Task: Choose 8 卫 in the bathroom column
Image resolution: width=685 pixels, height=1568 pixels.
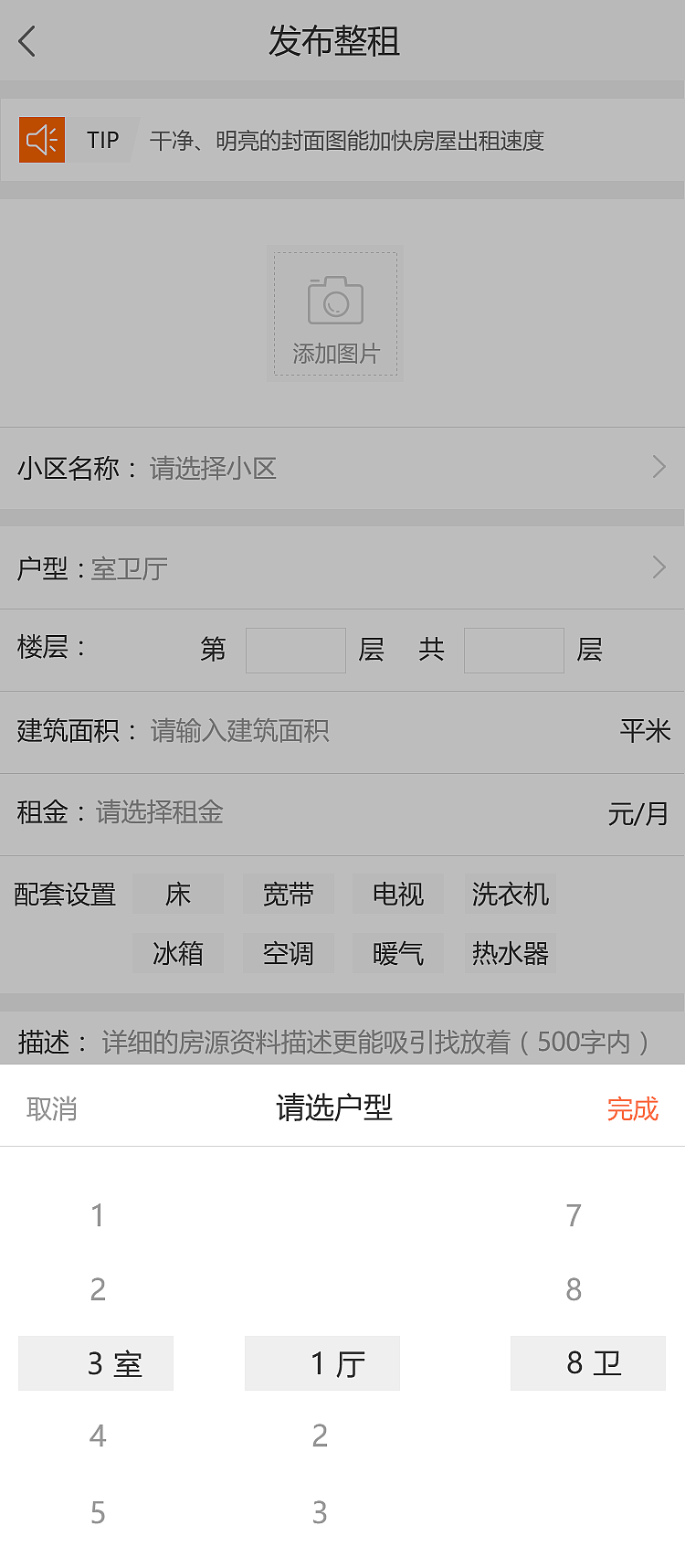Action: (x=587, y=1362)
